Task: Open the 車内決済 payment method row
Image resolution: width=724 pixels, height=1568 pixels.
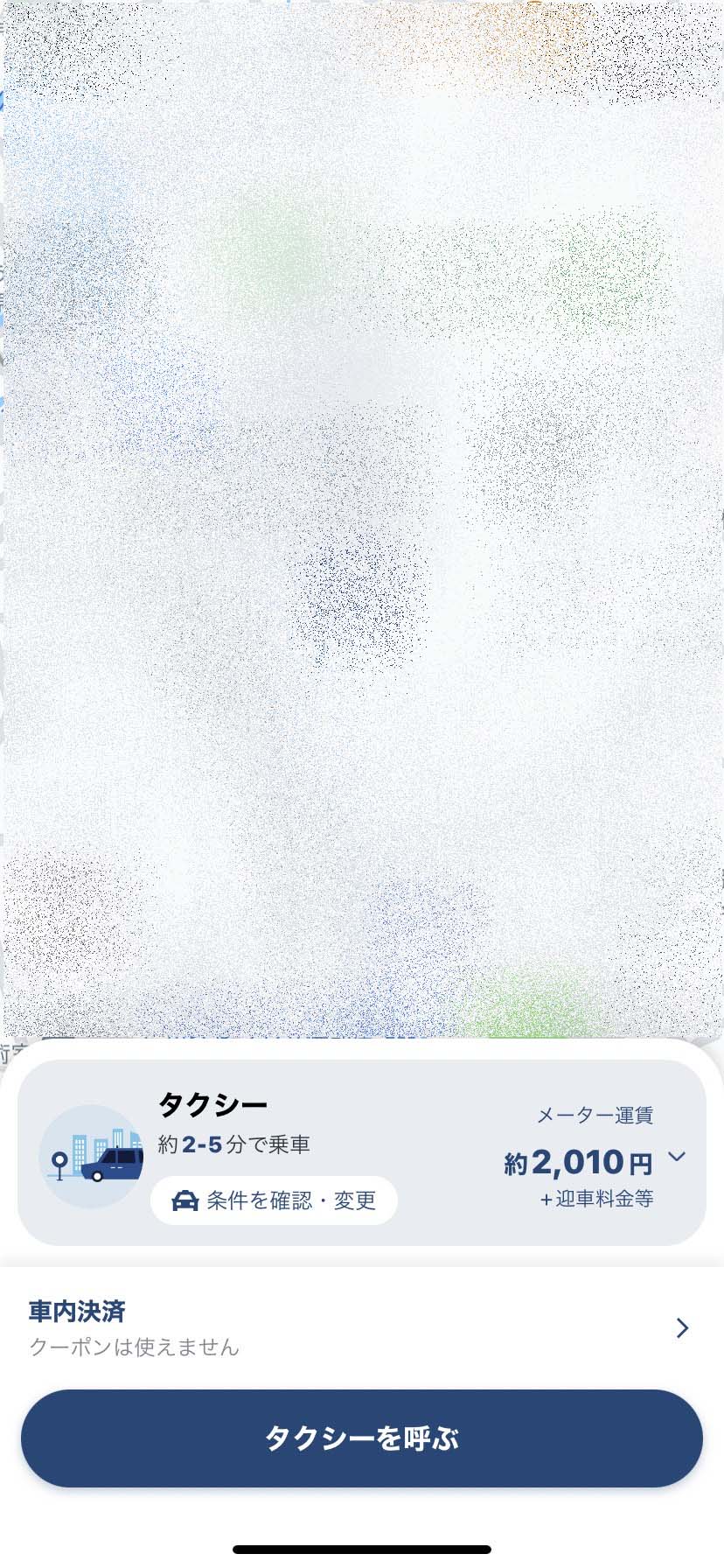Action: coord(362,1328)
